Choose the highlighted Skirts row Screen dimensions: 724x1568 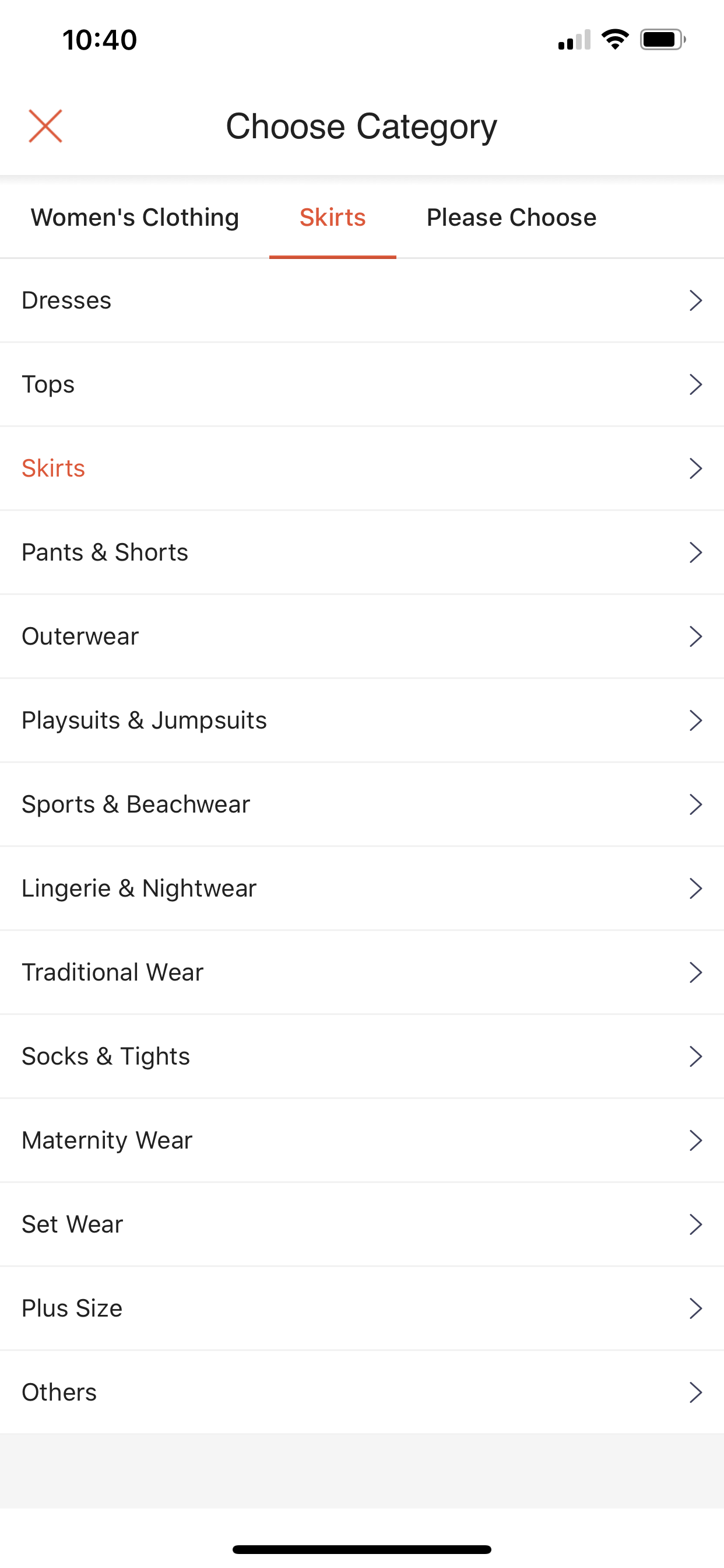point(361,468)
